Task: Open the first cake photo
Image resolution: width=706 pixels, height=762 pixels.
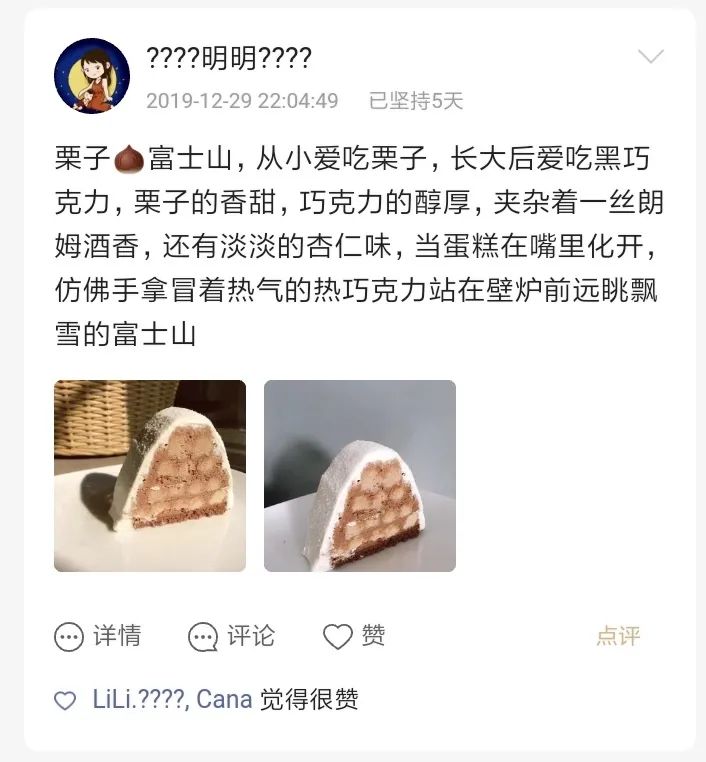Action: tap(150, 476)
